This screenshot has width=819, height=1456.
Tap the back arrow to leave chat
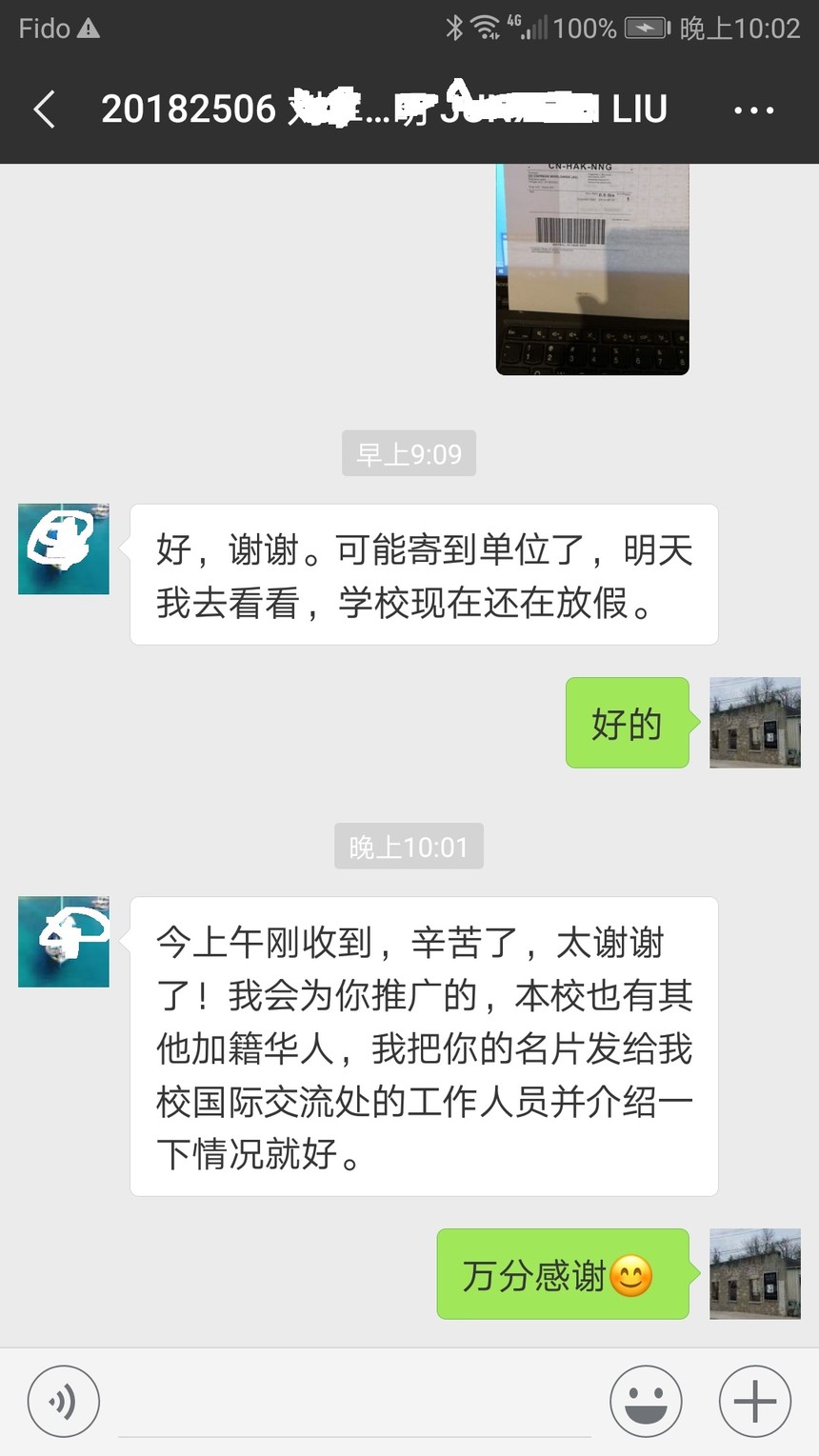(x=43, y=109)
